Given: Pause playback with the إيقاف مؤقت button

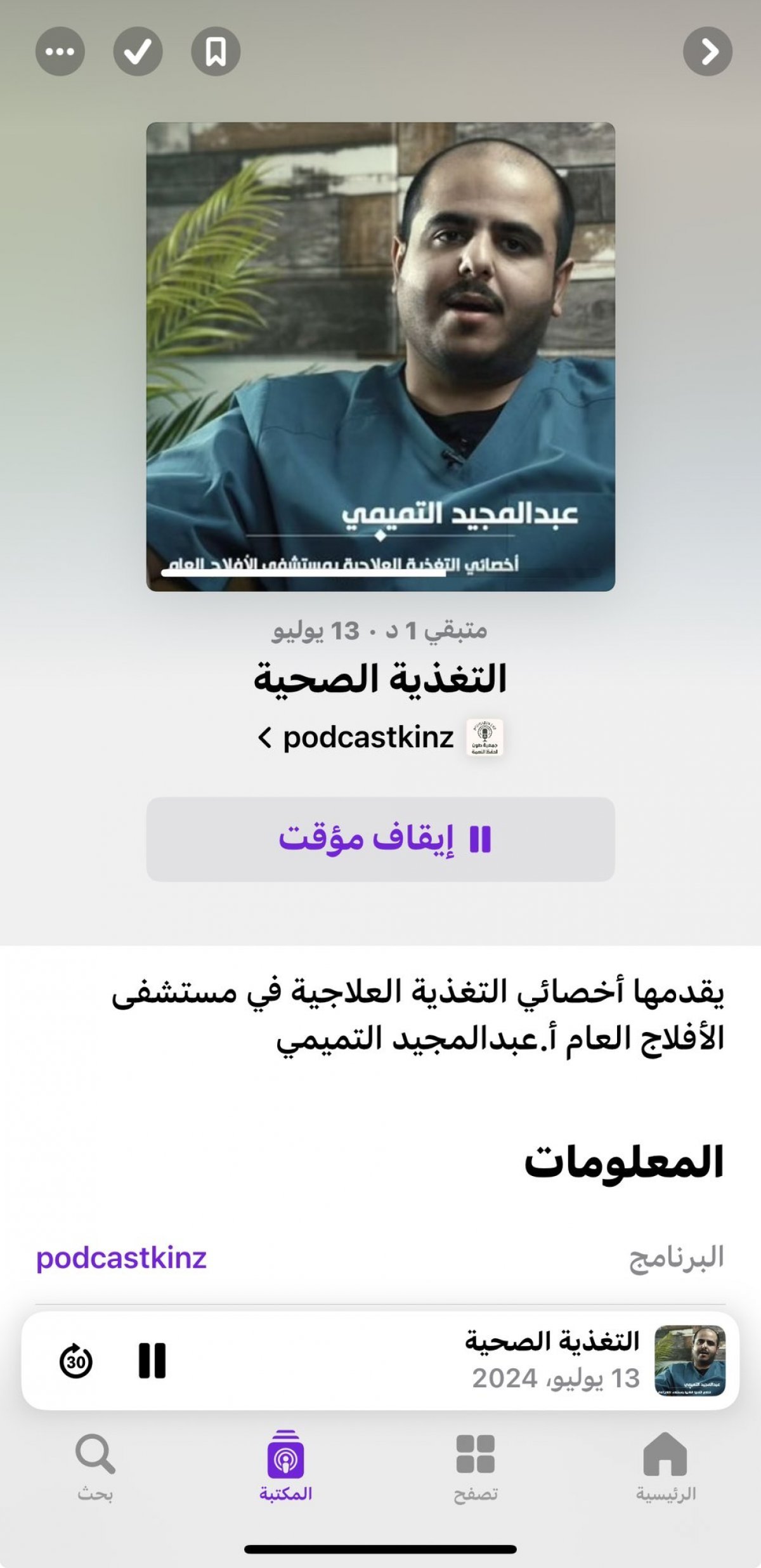Looking at the screenshot, I should (380, 839).
